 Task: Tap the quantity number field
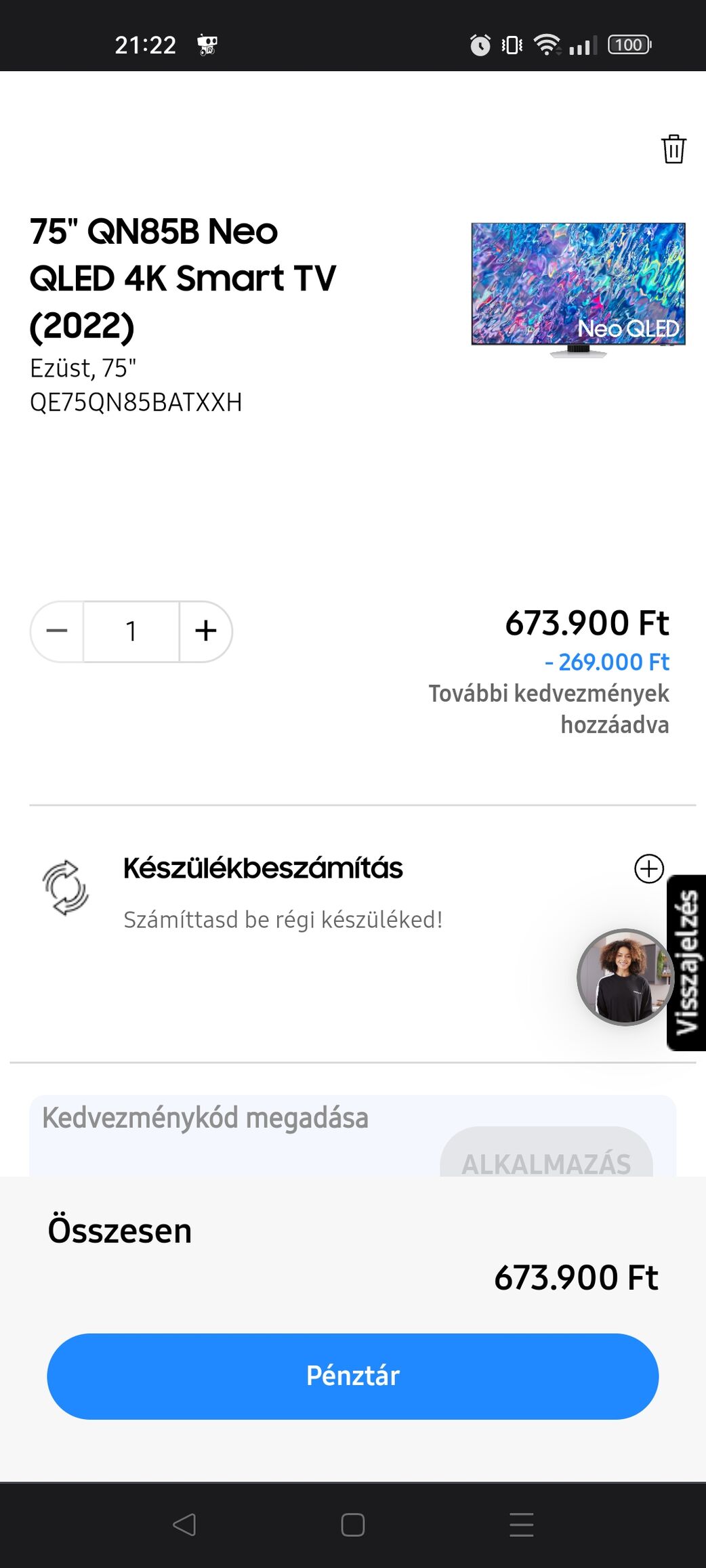131,631
